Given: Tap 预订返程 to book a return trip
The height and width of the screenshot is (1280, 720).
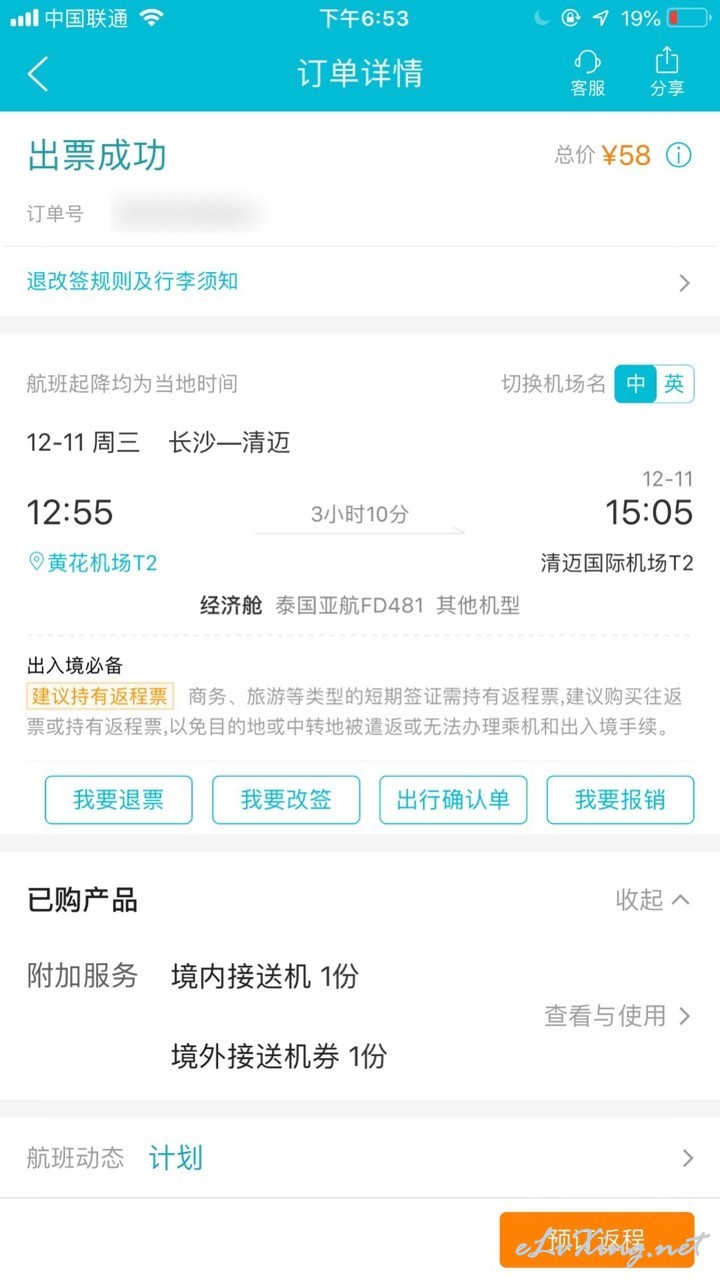Looking at the screenshot, I should (x=597, y=1239).
